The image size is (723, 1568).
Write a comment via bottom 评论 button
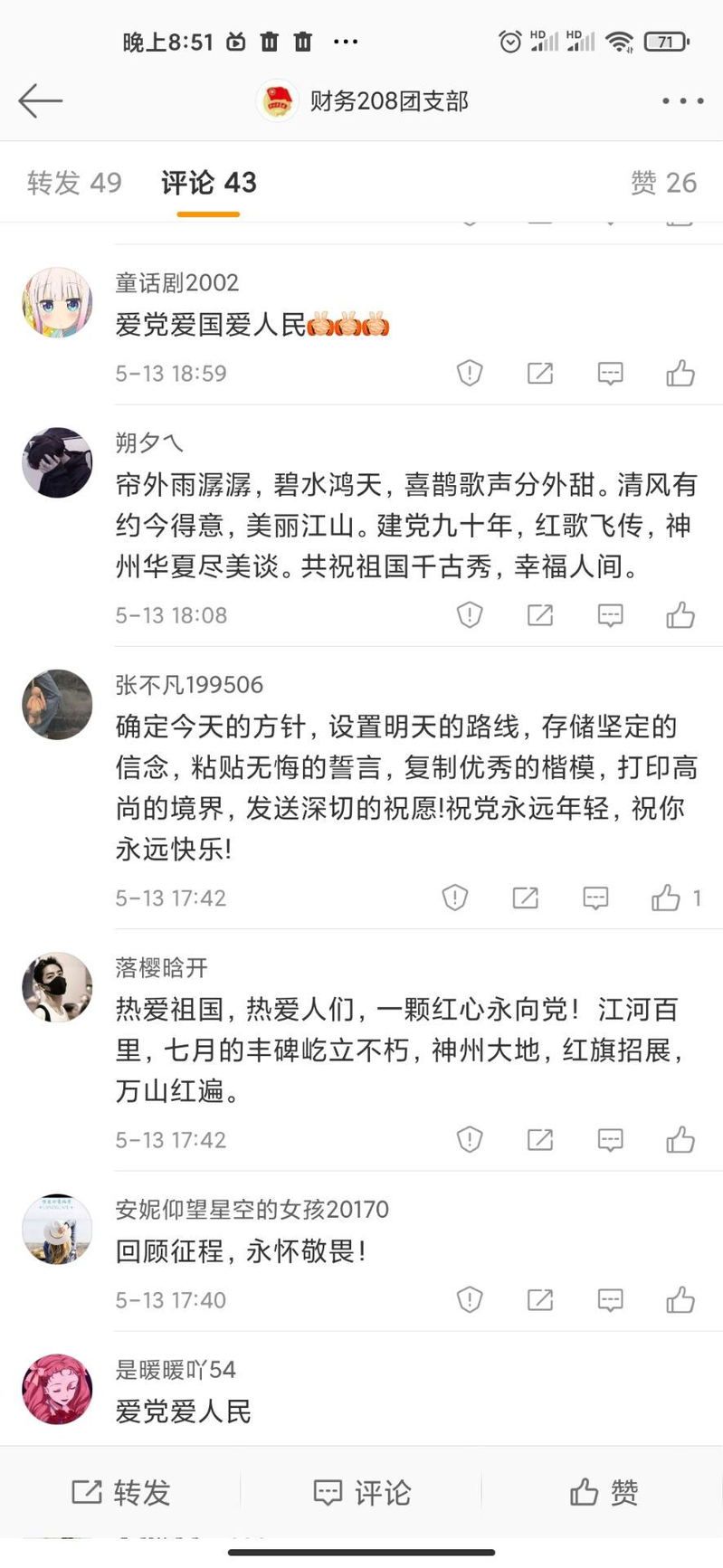coord(362,1492)
